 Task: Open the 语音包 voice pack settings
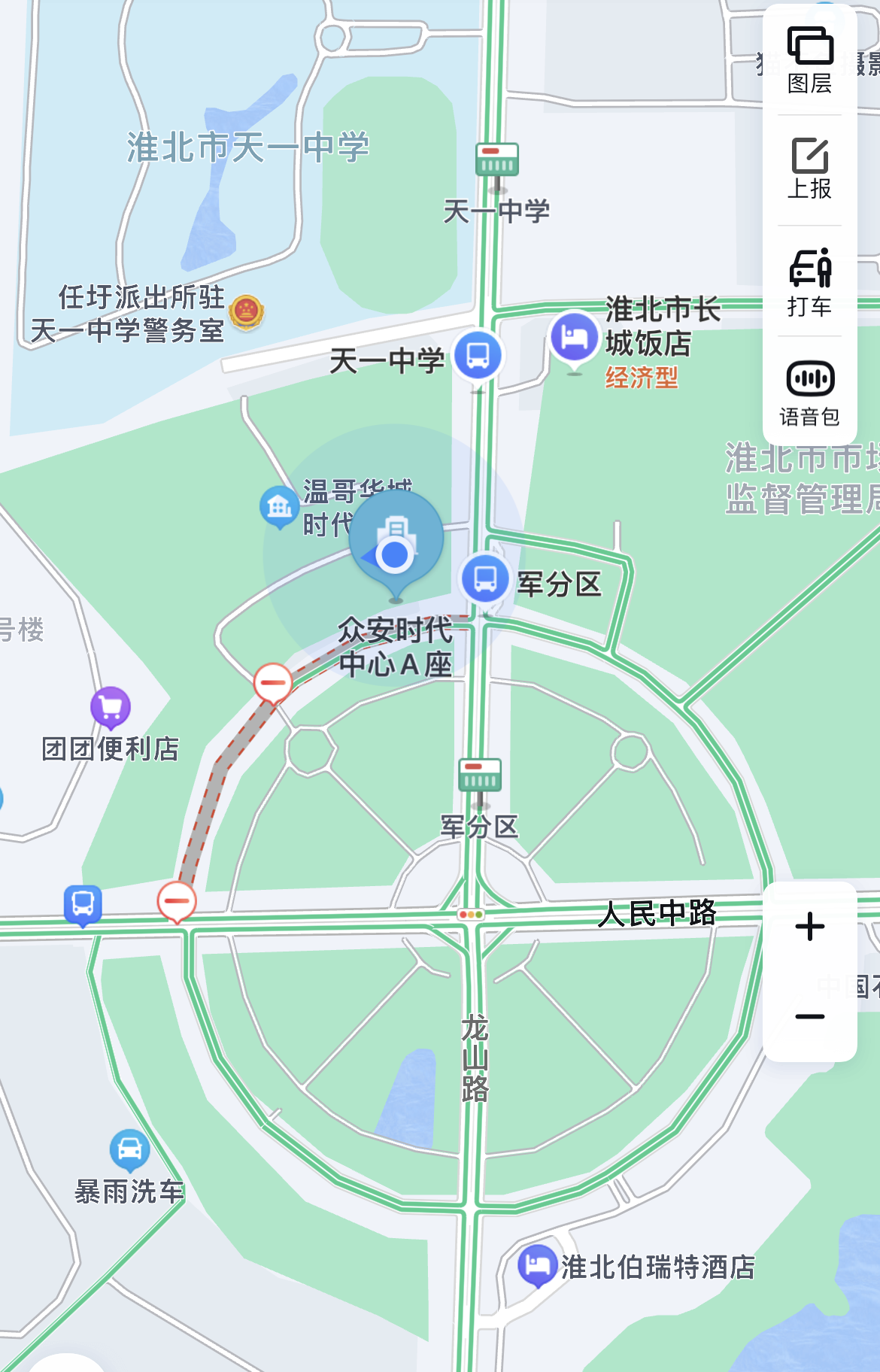(809, 393)
